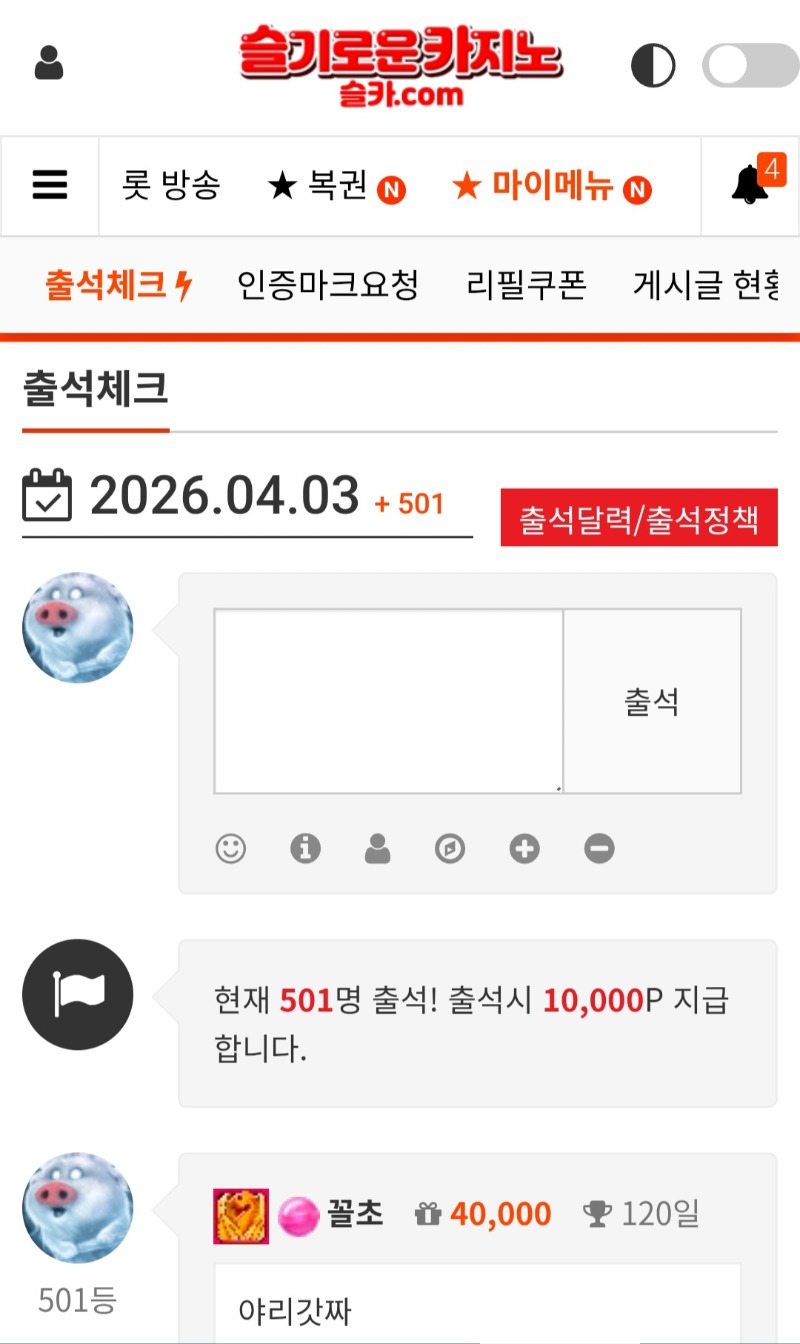The width and height of the screenshot is (800, 1344).
Task: Switch to the 출석체크 sub tab
Action: (117, 286)
